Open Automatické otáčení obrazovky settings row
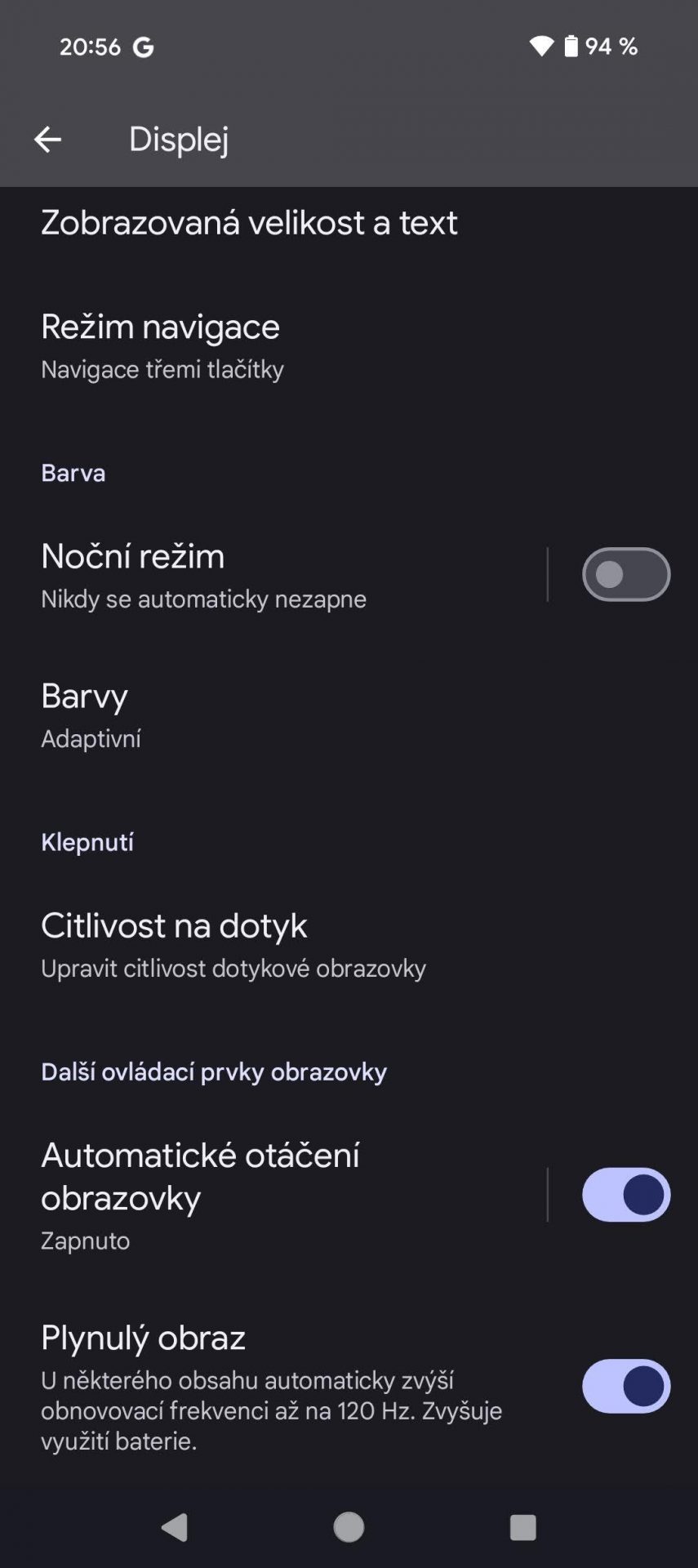Image resolution: width=698 pixels, height=1568 pixels. point(273,1195)
